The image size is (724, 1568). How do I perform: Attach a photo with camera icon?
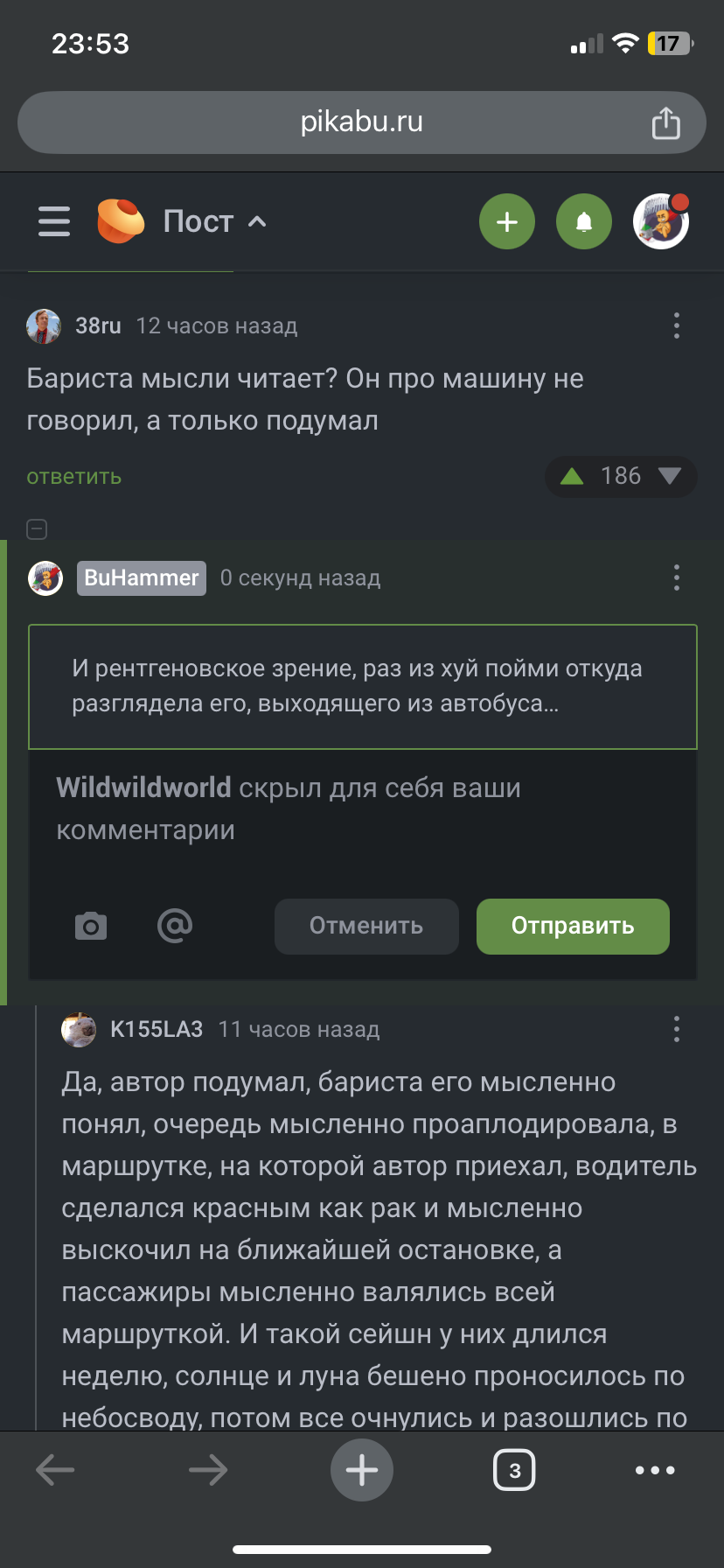[x=91, y=926]
